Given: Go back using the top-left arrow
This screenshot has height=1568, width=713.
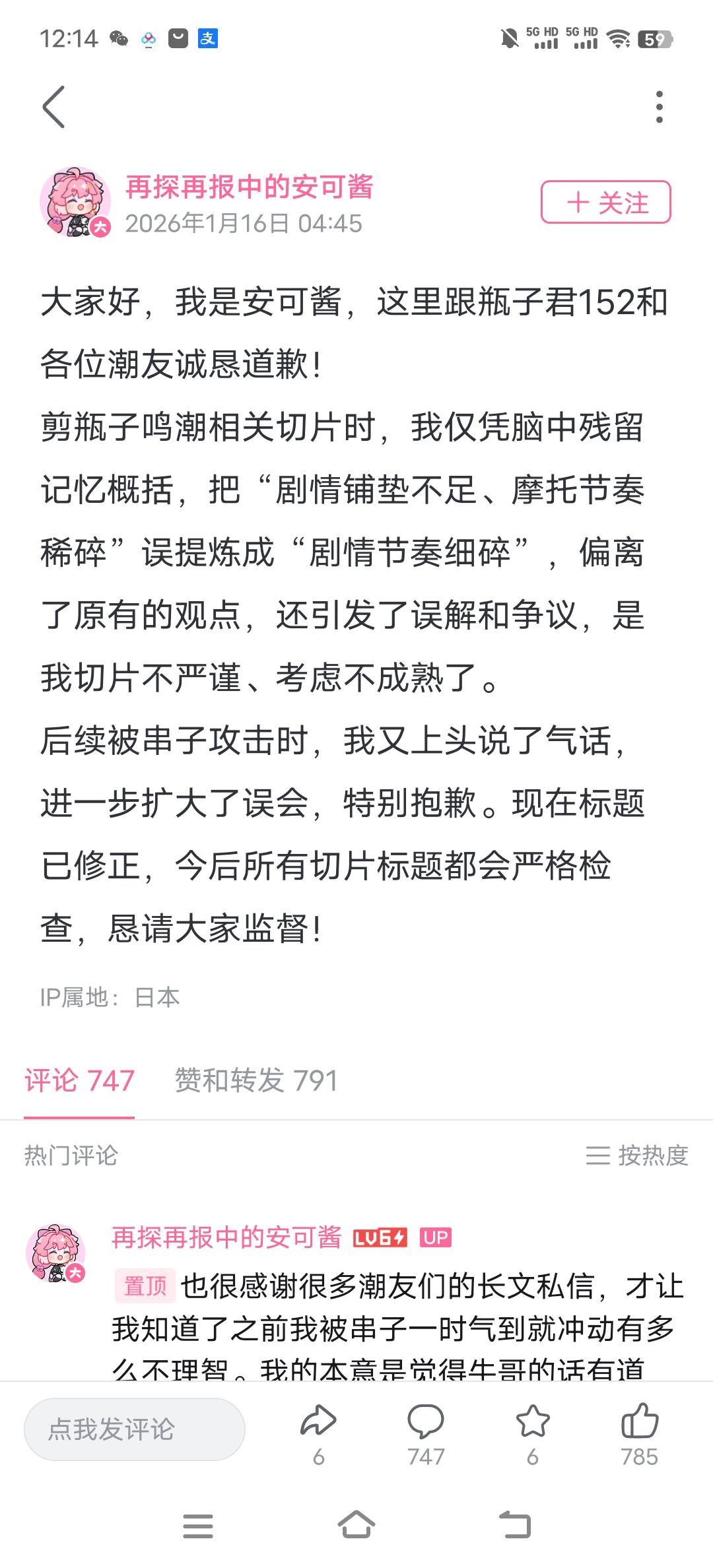Looking at the screenshot, I should (x=54, y=107).
